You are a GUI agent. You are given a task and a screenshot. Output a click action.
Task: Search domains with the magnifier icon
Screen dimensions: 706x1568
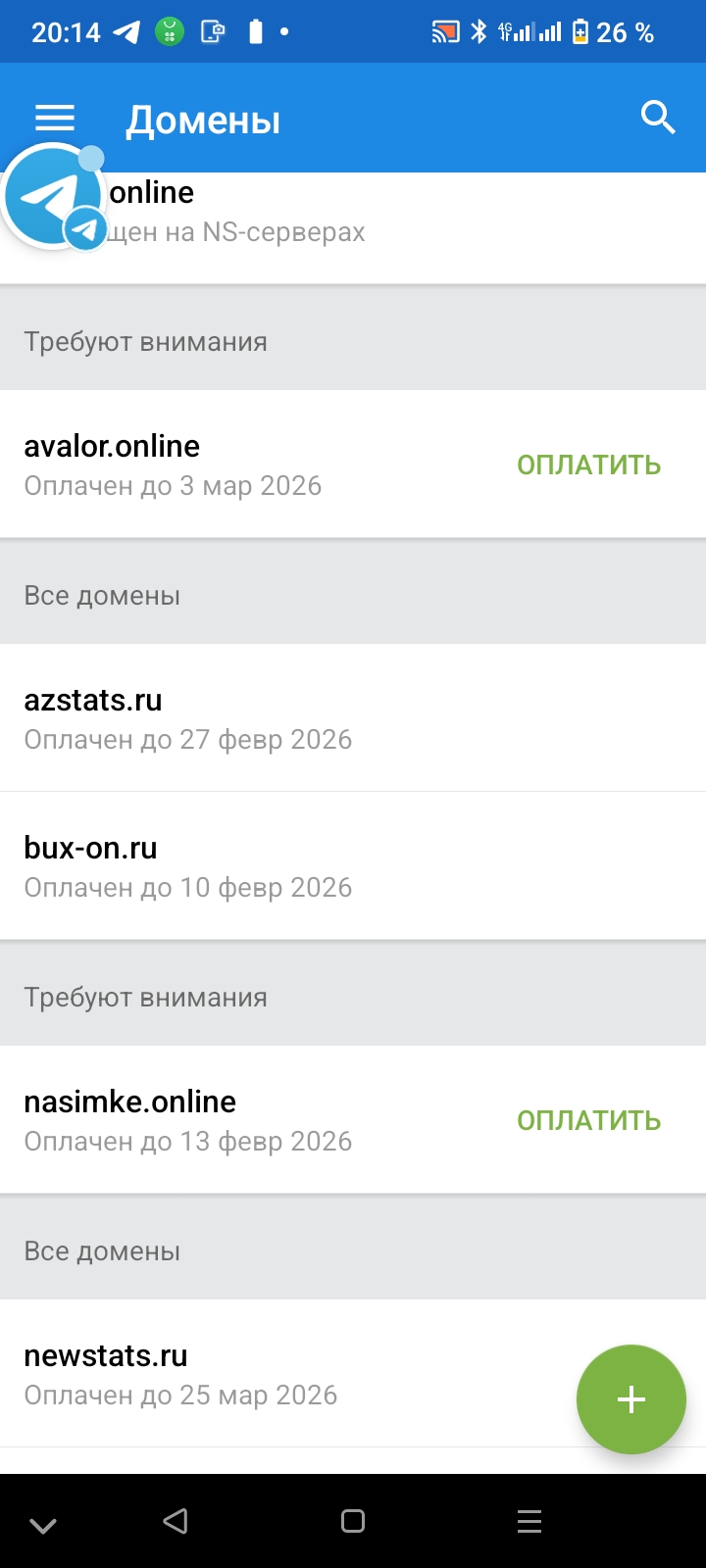point(658,118)
